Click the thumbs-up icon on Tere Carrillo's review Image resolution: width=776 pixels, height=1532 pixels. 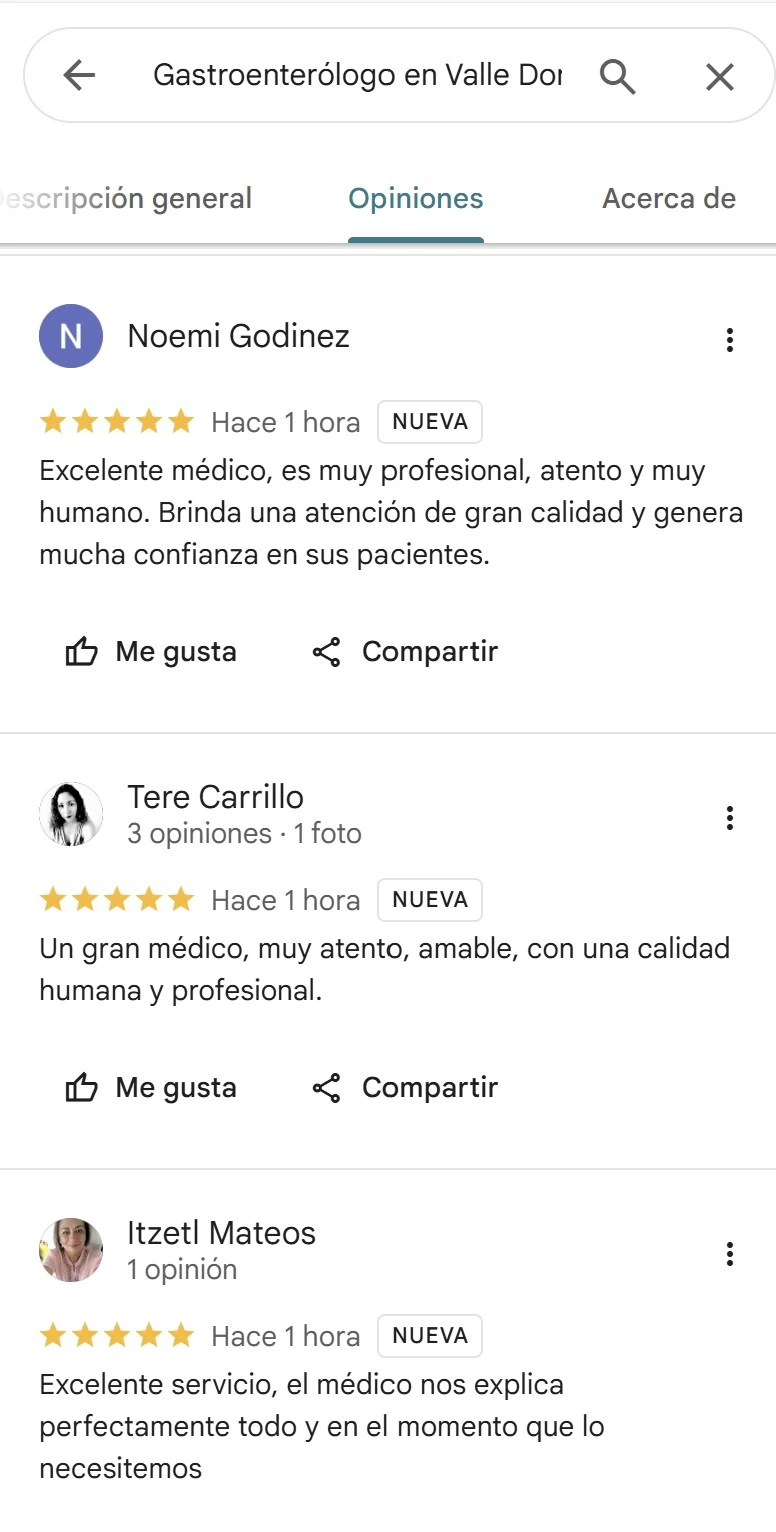(x=80, y=1087)
